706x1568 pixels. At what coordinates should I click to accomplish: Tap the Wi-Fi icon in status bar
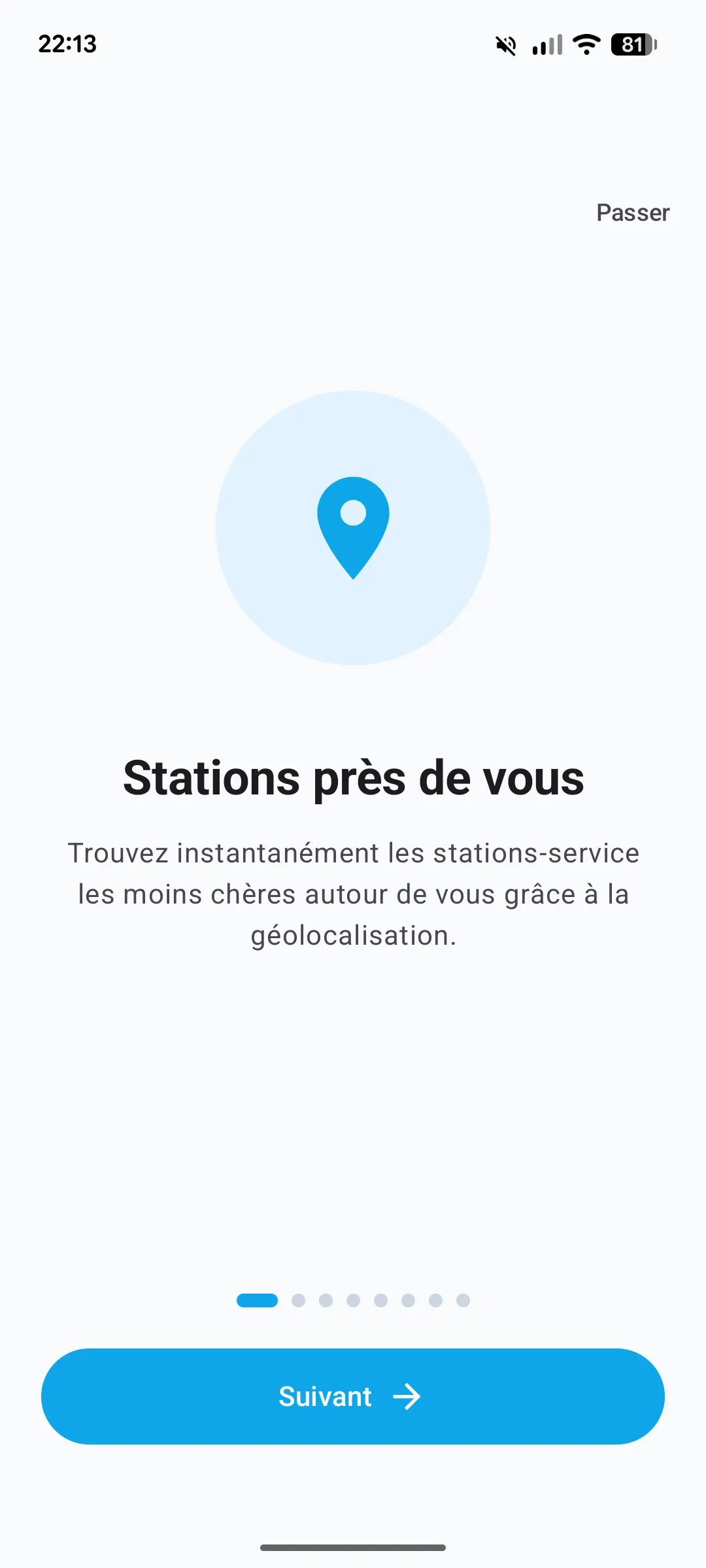[585, 44]
